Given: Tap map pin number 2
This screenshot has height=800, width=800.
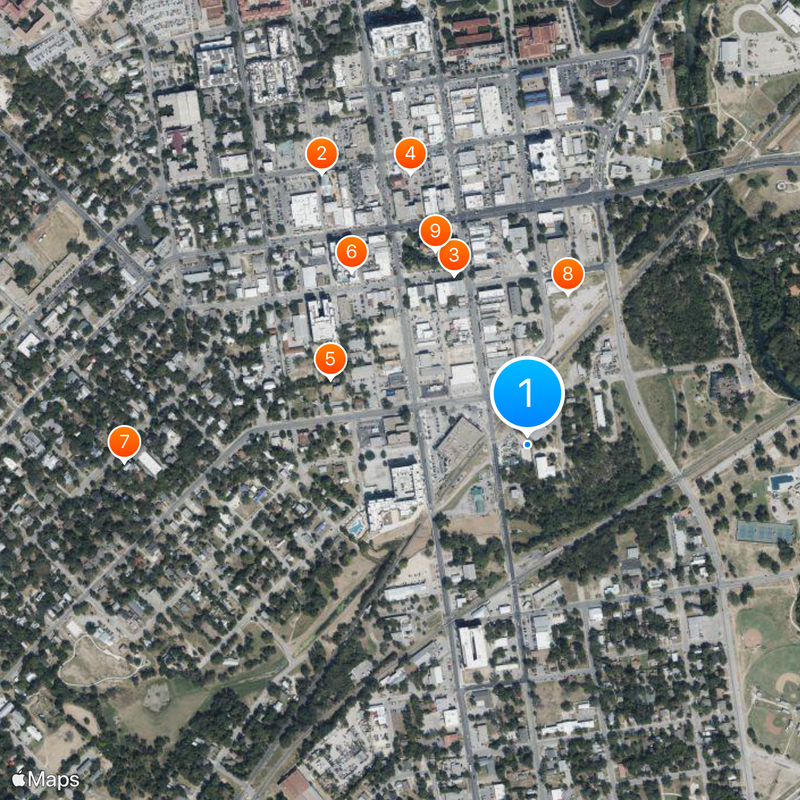Looking at the screenshot, I should click(x=321, y=154).
